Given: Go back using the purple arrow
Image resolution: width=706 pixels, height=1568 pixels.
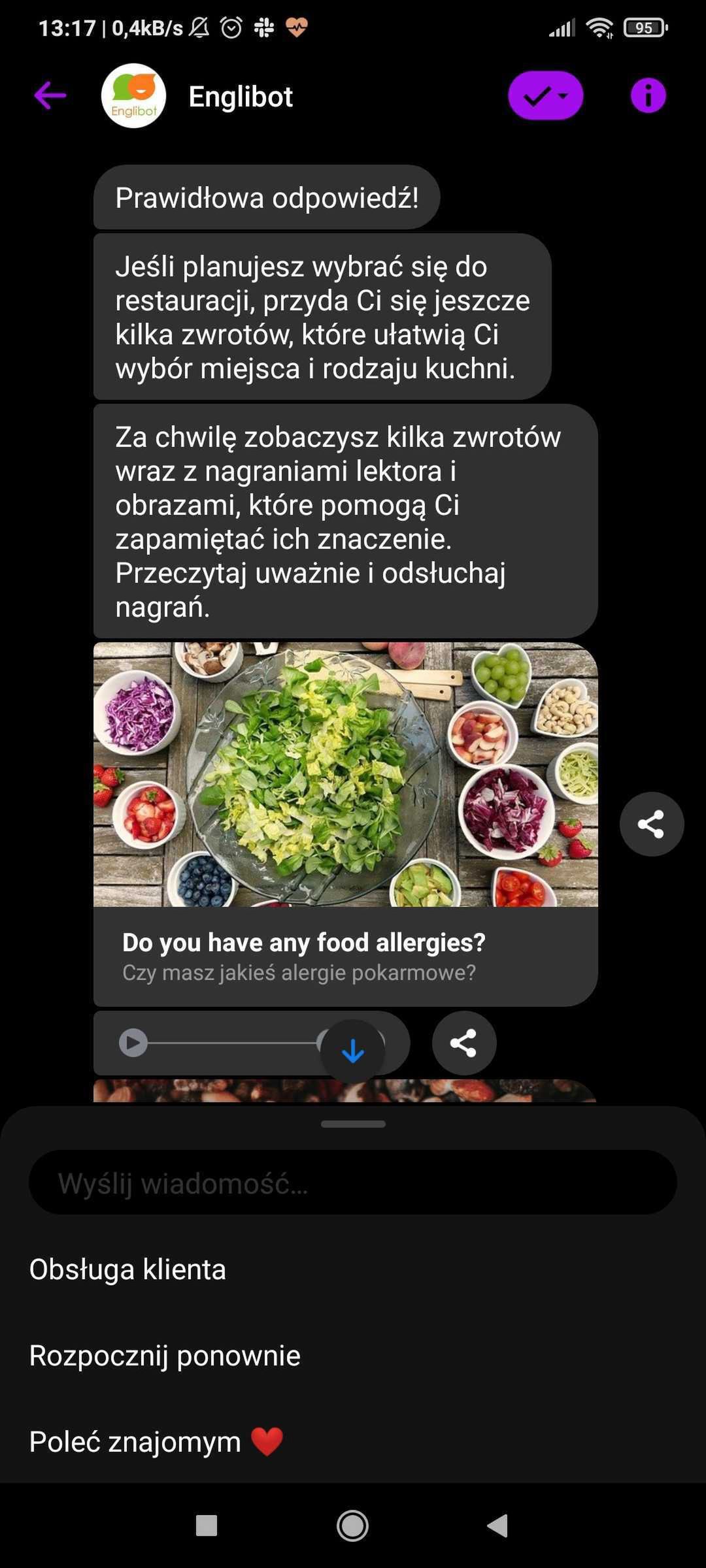Looking at the screenshot, I should coord(50,96).
